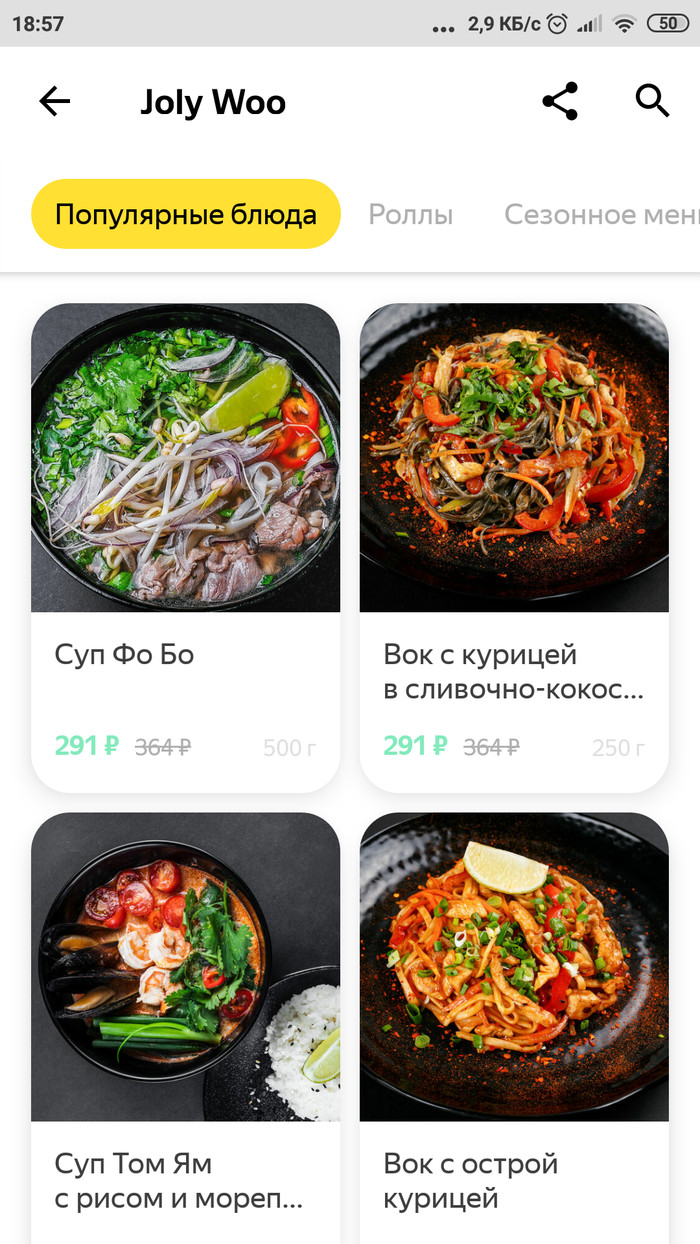This screenshot has height=1244, width=700.
Task: Open the Суп Фо Бо dish card
Action: (186, 545)
